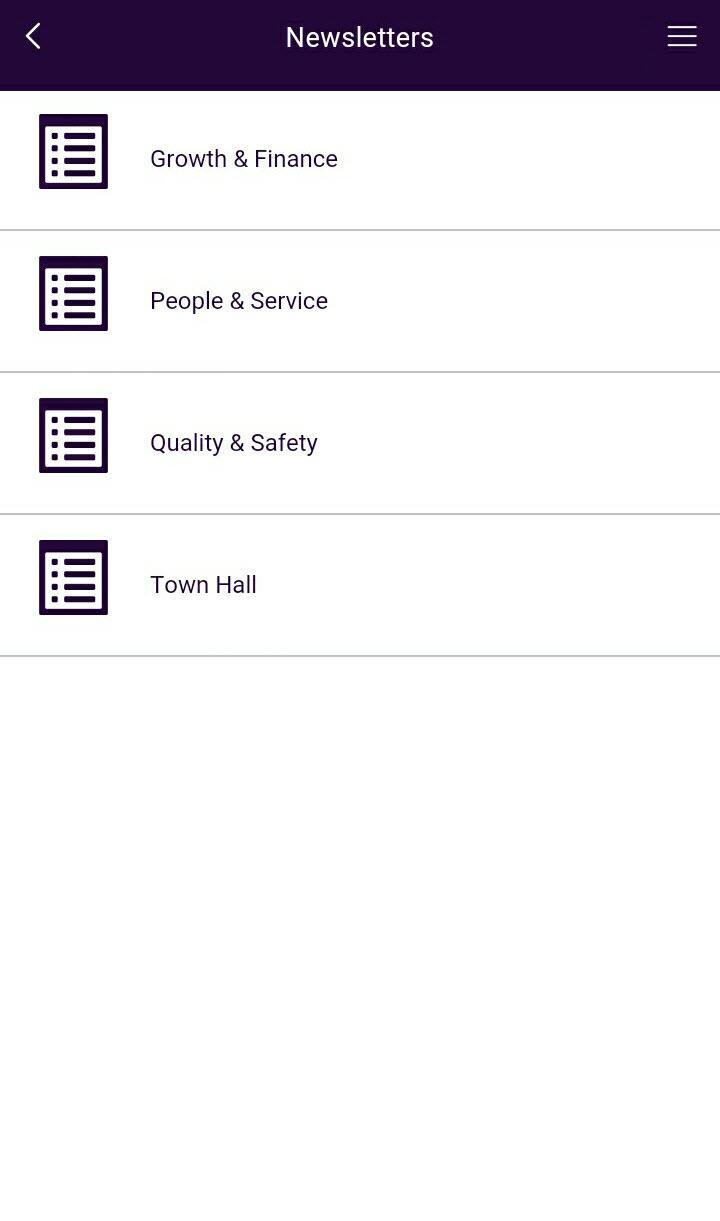View the Quality & Safety newsletter
This screenshot has height=1221, width=720.
pyautogui.click(x=234, y=443)
